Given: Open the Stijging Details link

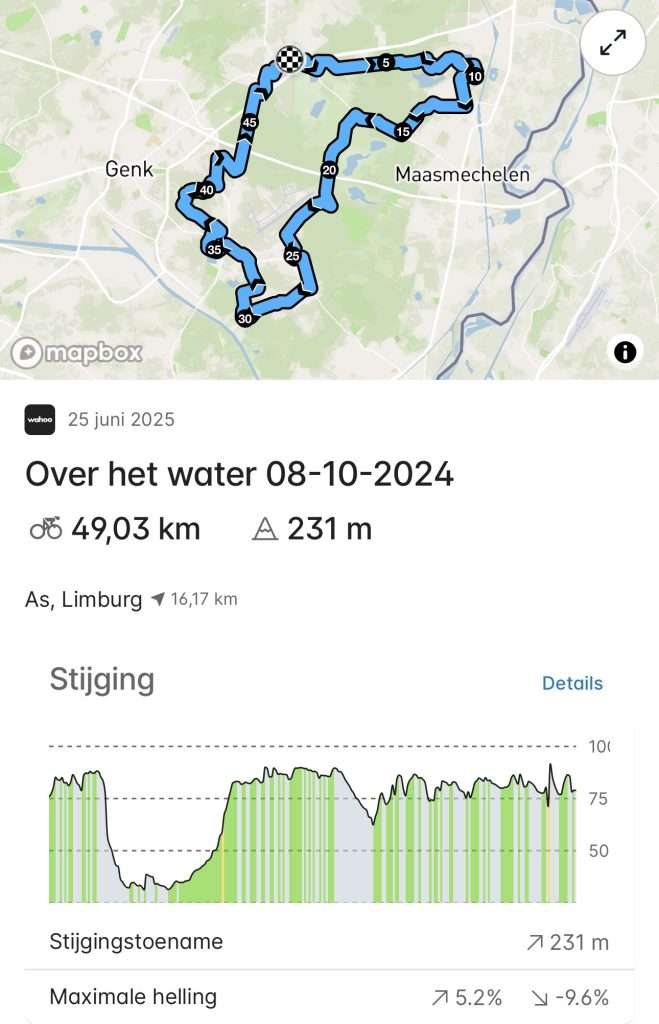Looking at the screenshot, I should 572,683.
